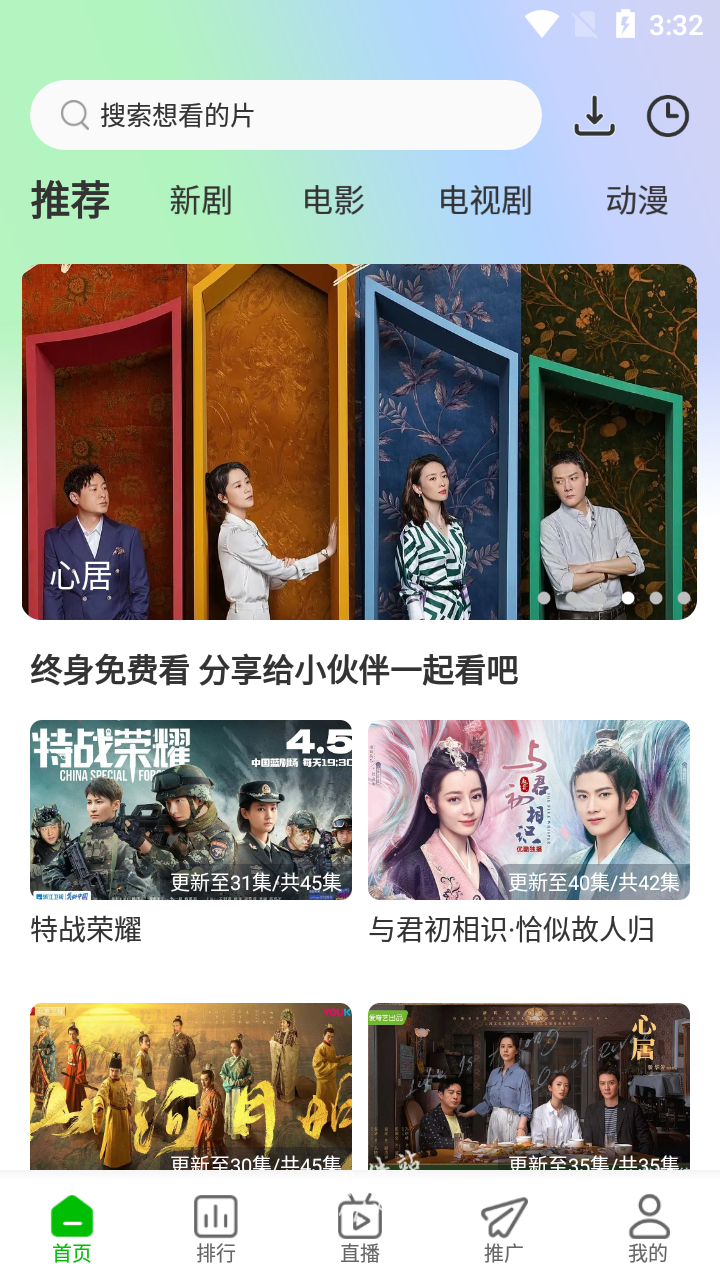Switch to the 排行 bottom tab
The width and height of the screenshot is (720, 1280).
(x=216, y=1229)
